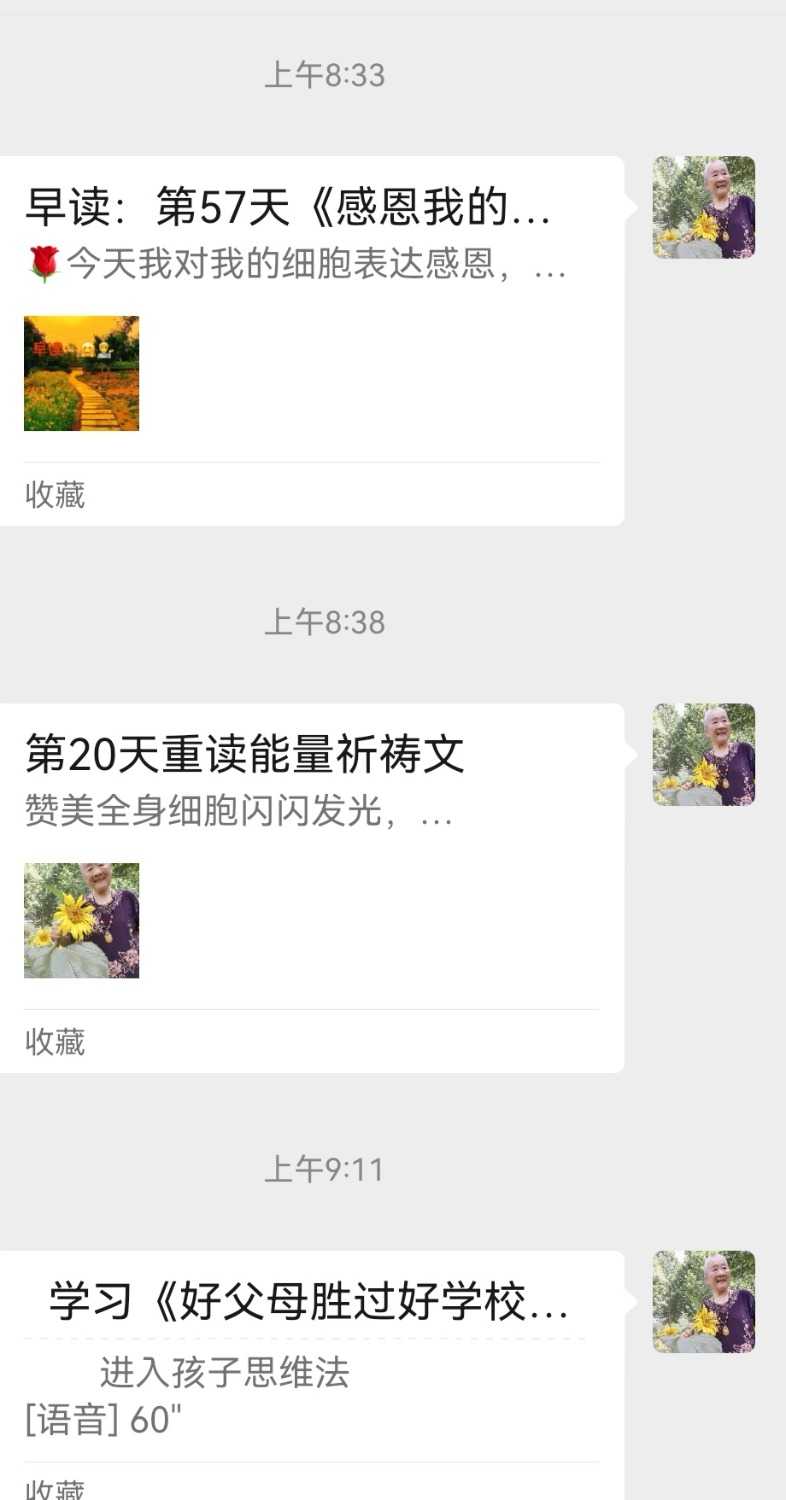This screenshot has width=786, height=1500.
Task: Tap 进入孩子思维法 text line
Action: [x=225, y=1374]
